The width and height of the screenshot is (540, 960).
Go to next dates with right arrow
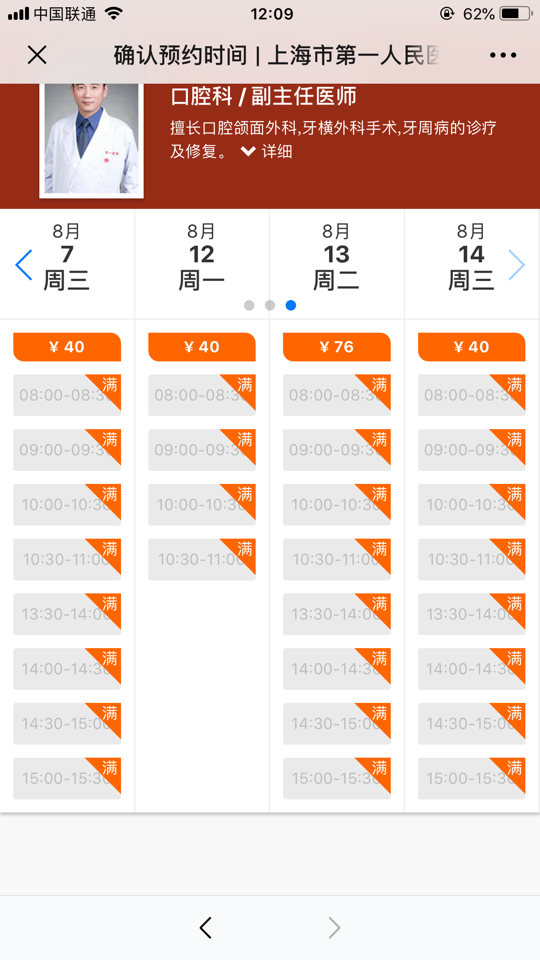click(517, 265)
